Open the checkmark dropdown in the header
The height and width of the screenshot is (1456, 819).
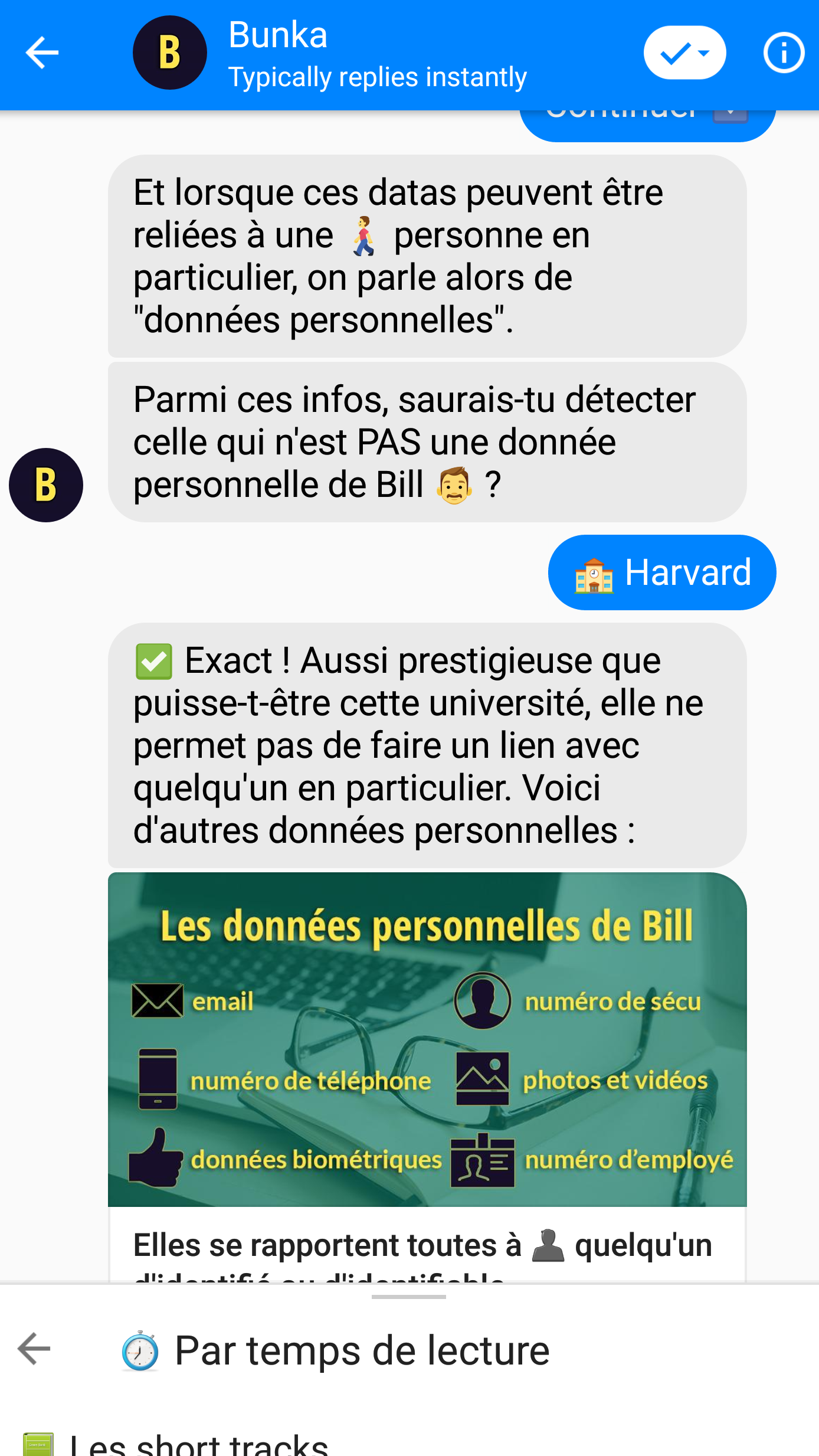tap(684, 53)
